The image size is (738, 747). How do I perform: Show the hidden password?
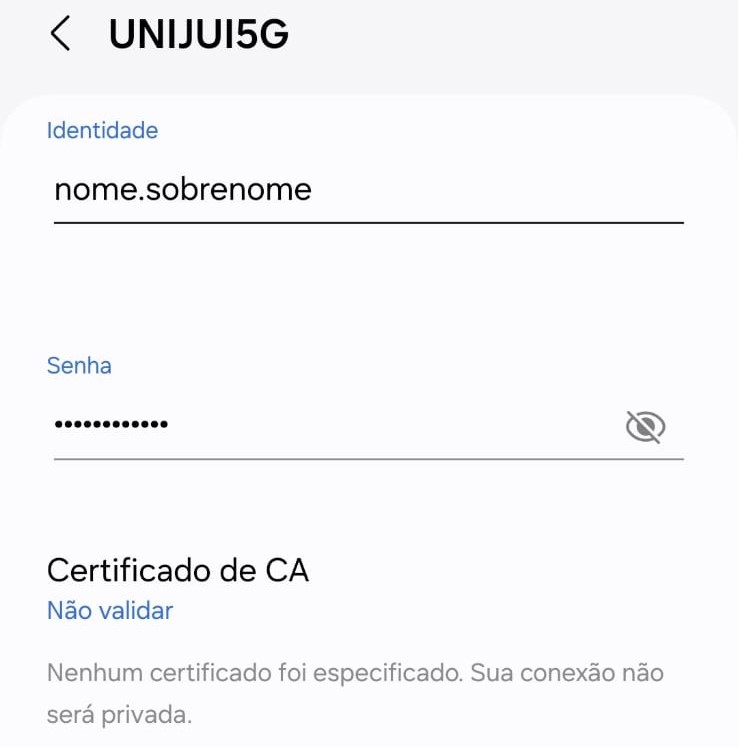[x=645, y=427]
